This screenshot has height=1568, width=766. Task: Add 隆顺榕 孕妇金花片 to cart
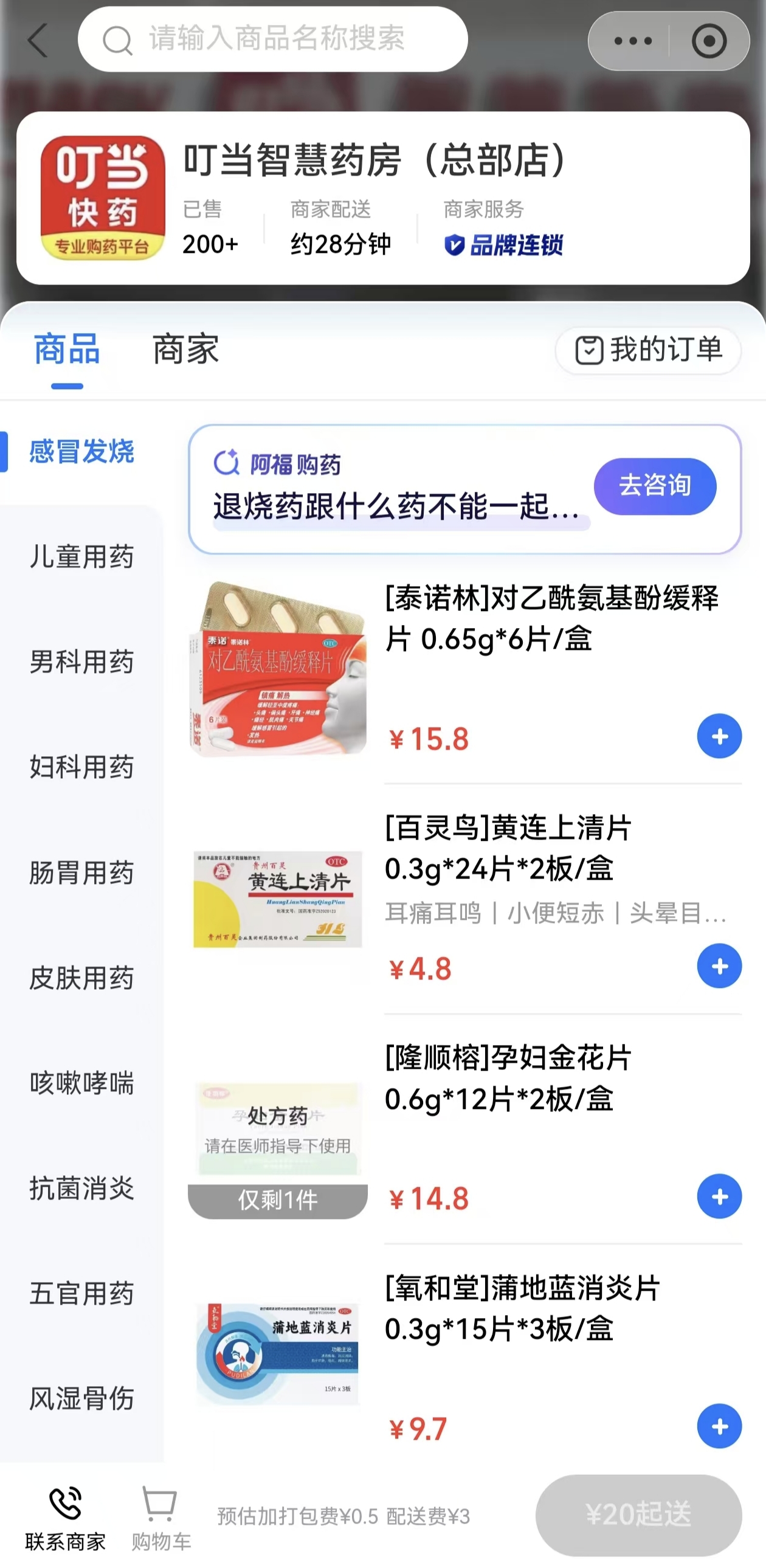coord(719,1196)
